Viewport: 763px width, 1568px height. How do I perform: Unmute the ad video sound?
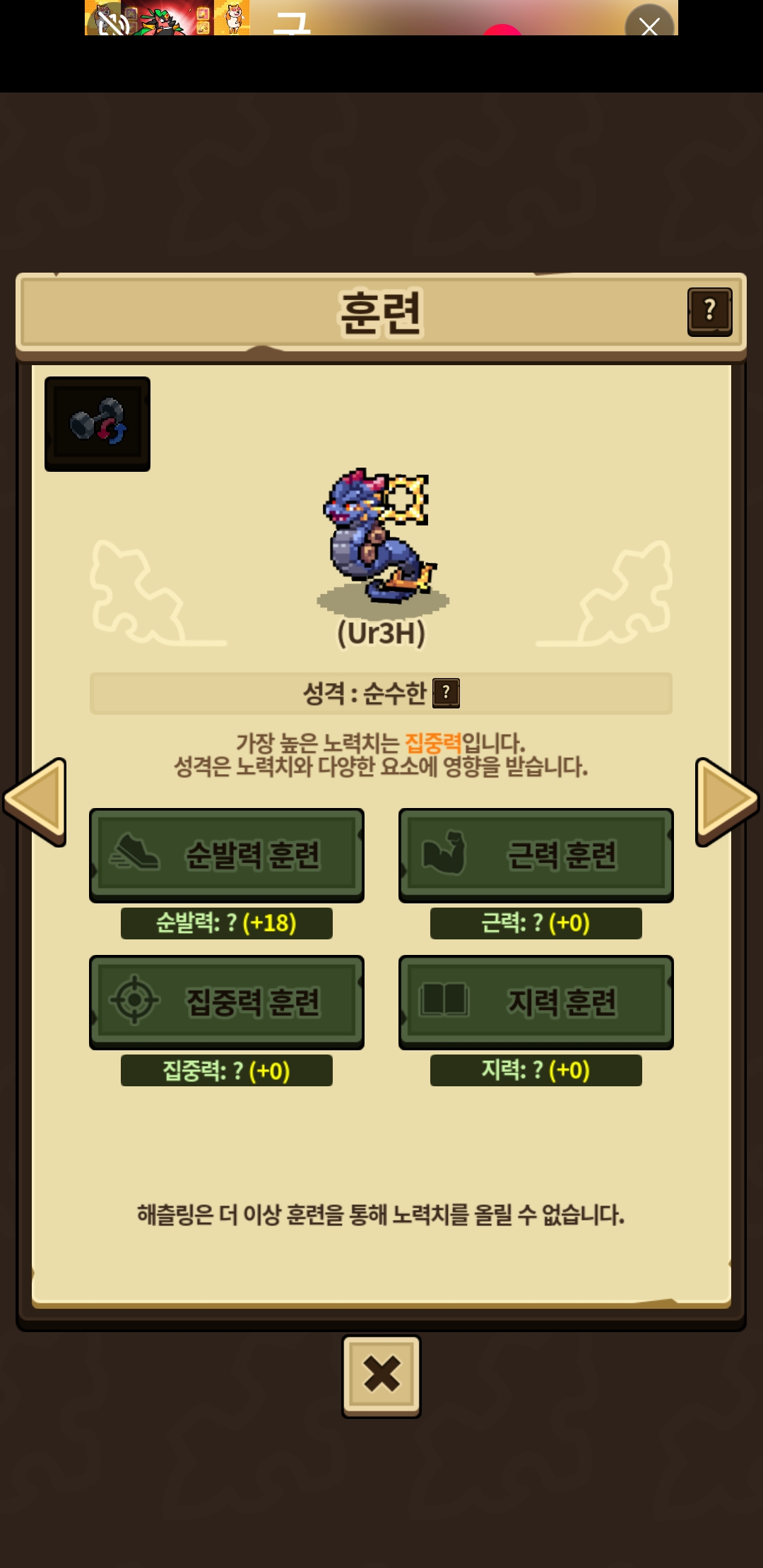tap(112, 23)
